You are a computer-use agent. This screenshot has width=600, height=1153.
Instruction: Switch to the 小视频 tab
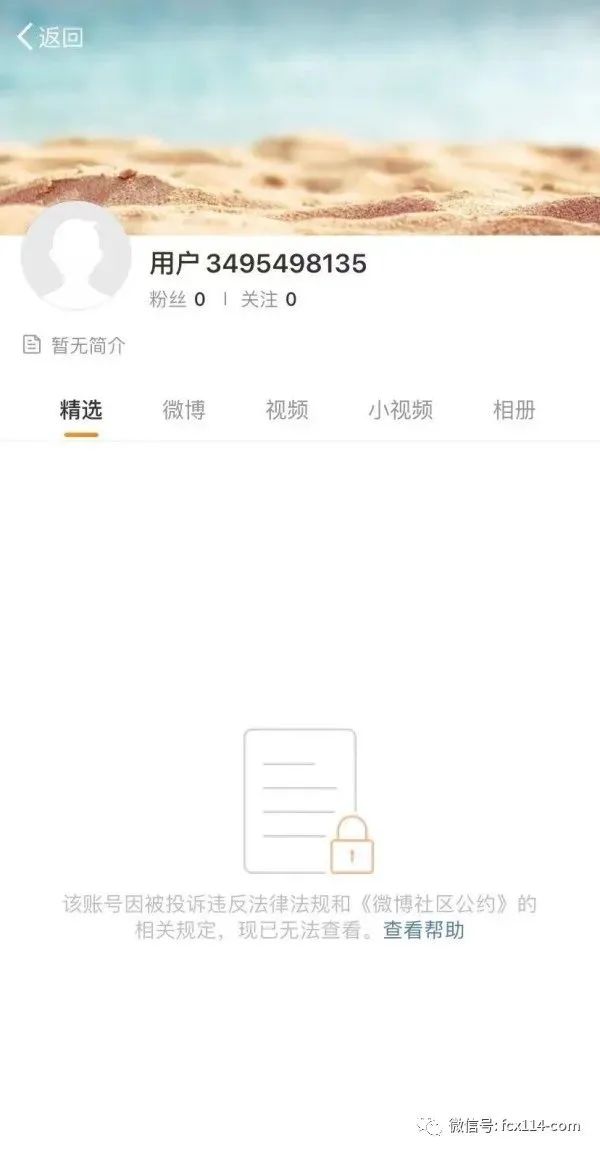tap(400, 409)
